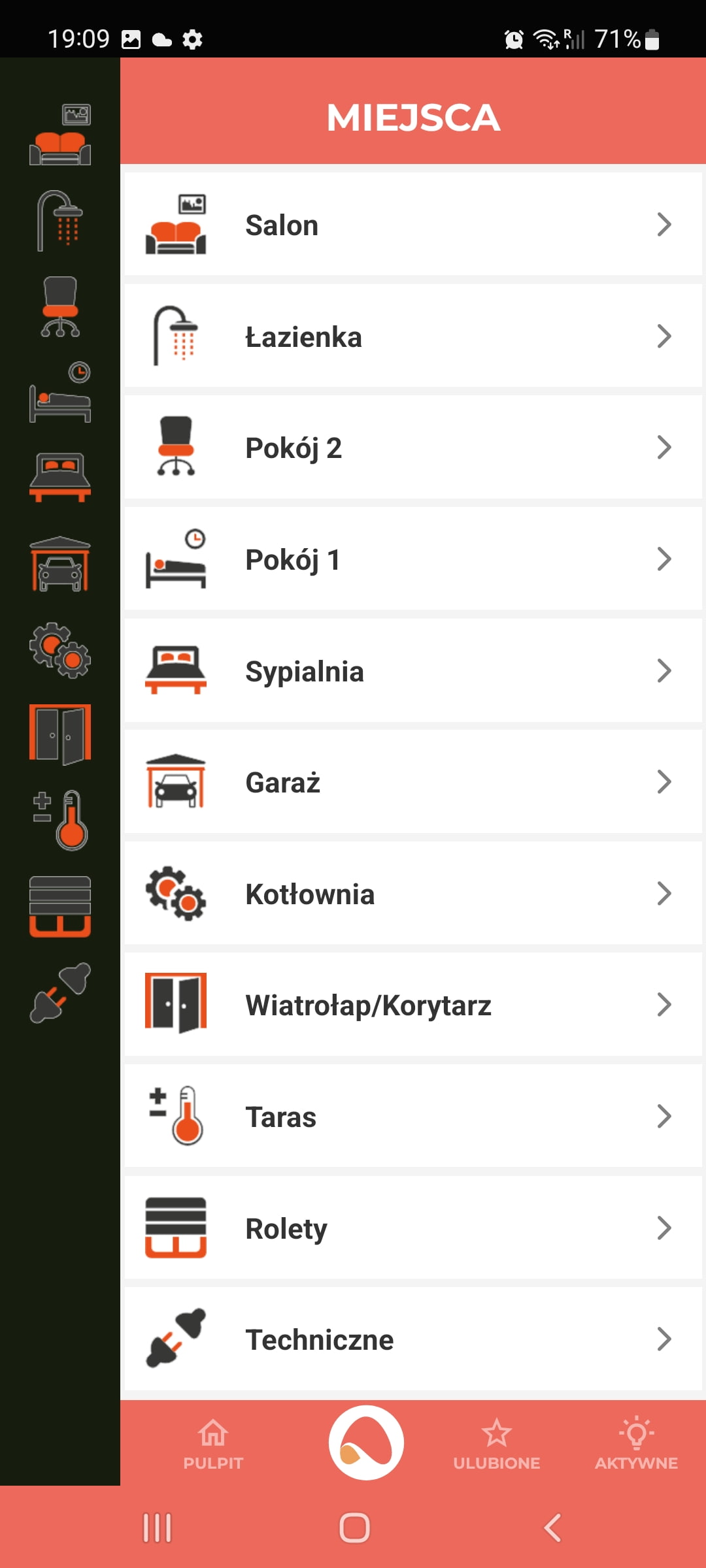Switch to the Aktywne tab
The image size is (706, 1568).
636,1444
